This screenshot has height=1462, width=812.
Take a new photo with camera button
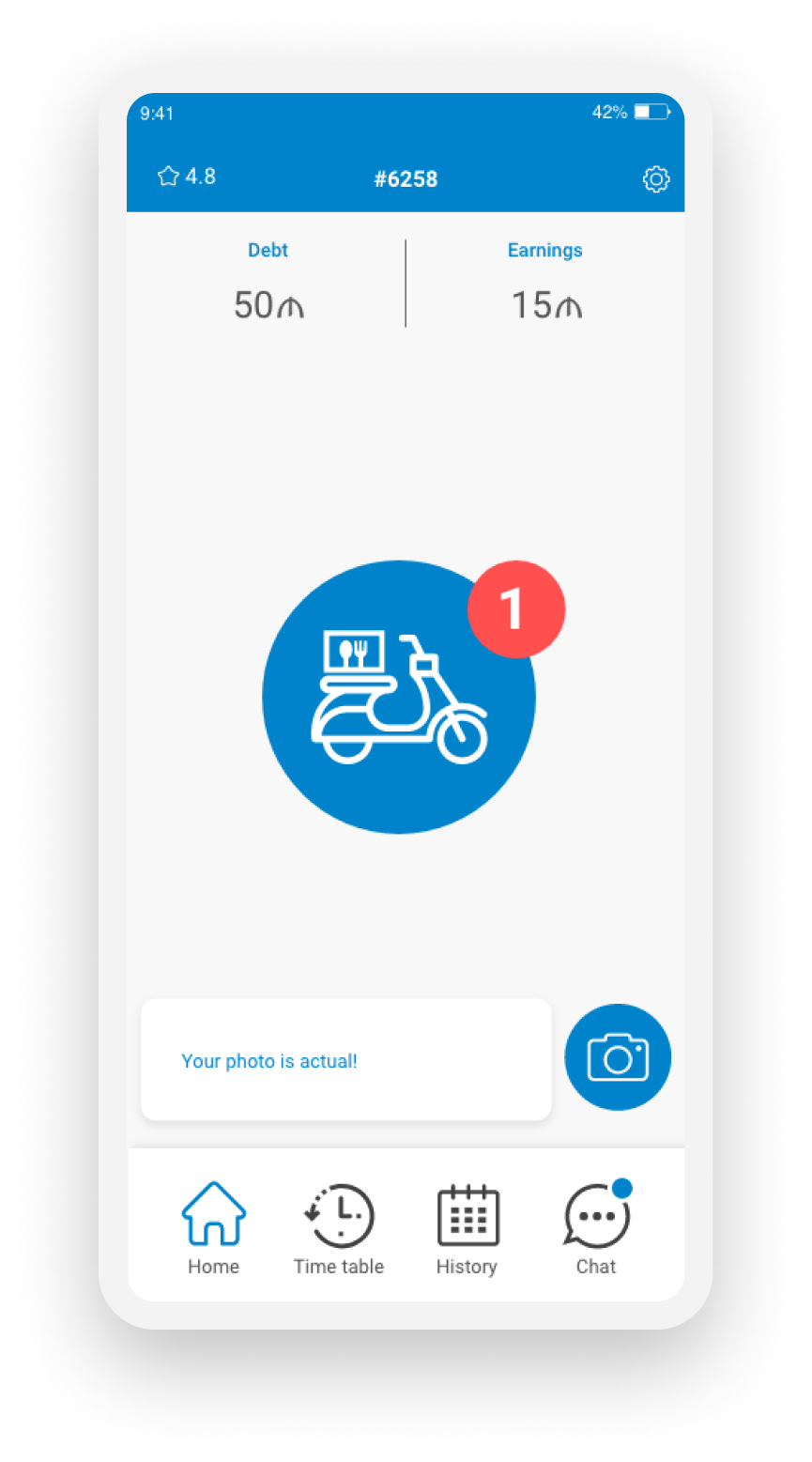click(618, 1057)
